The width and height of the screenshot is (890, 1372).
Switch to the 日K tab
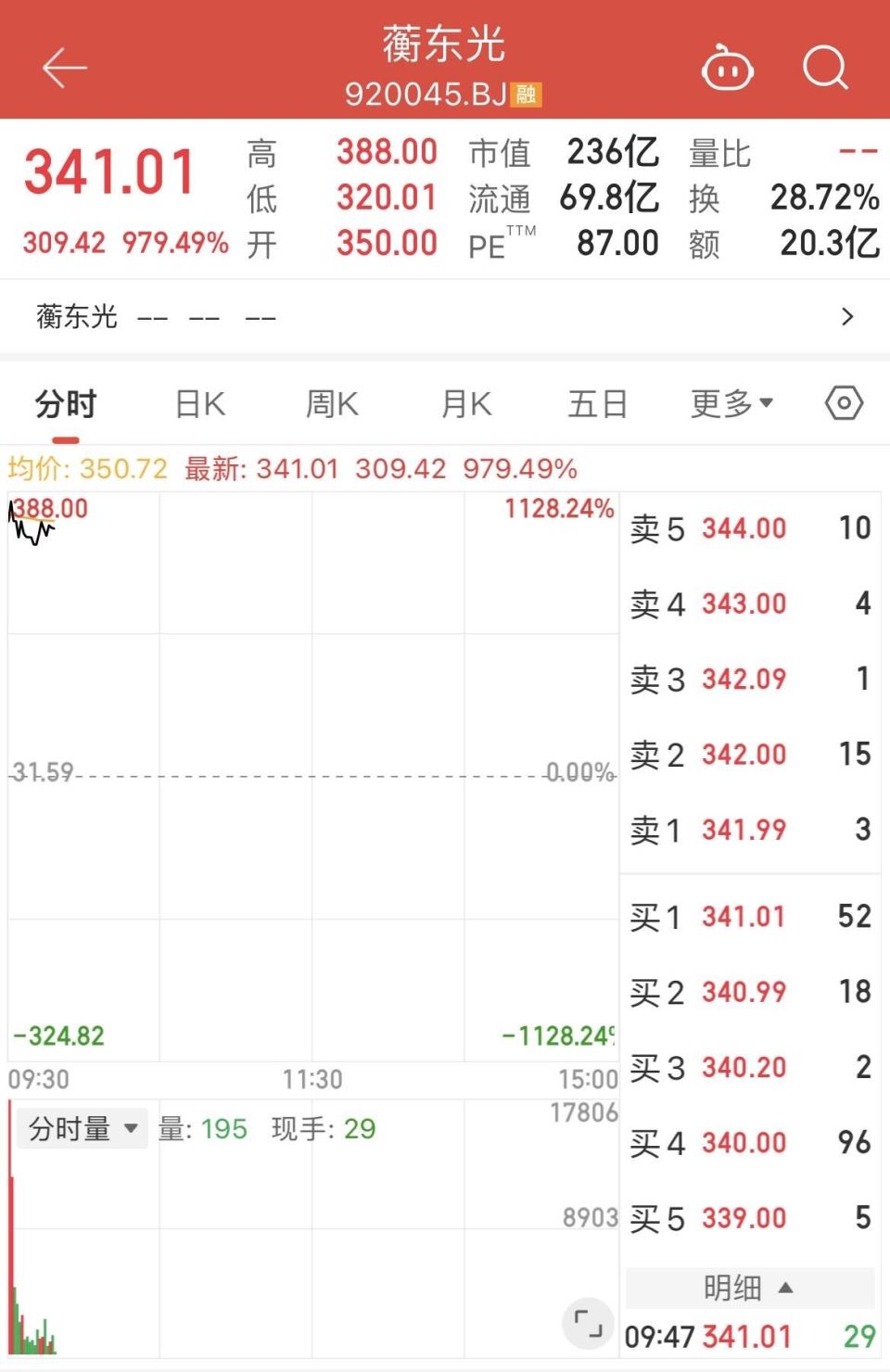tap(197, 403)
